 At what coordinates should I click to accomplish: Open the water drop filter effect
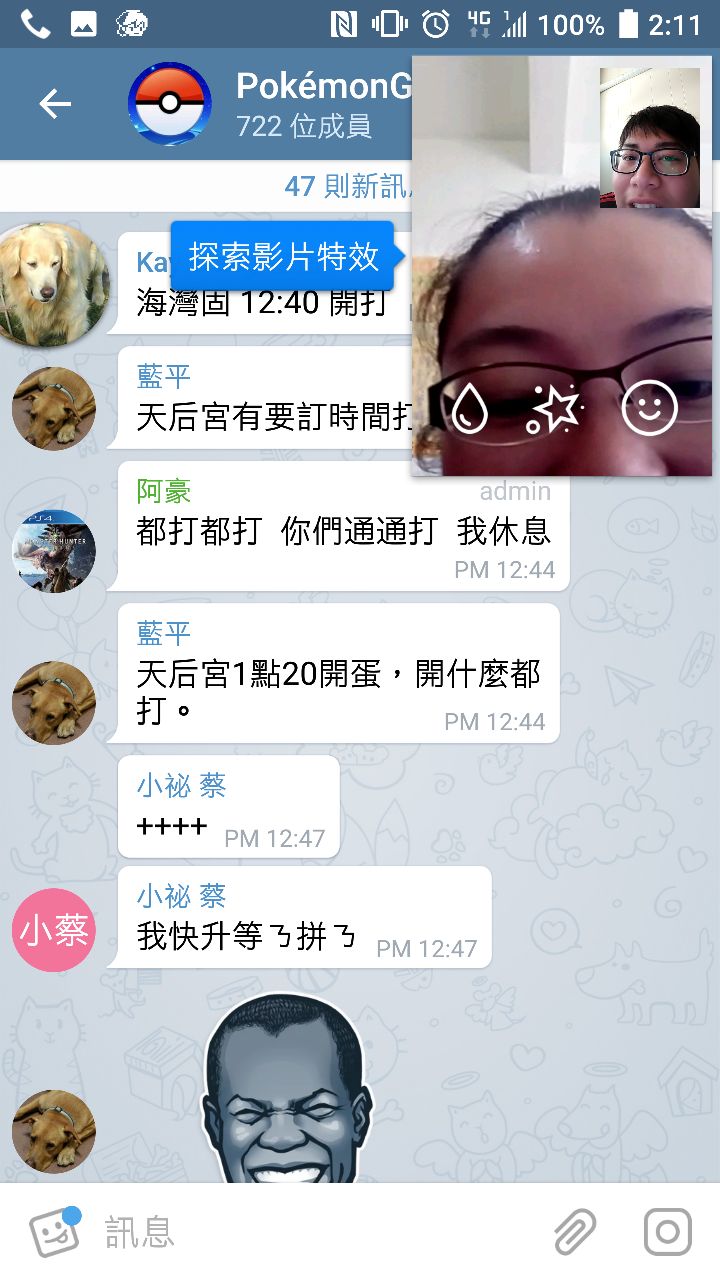click(x=469, y=408)
